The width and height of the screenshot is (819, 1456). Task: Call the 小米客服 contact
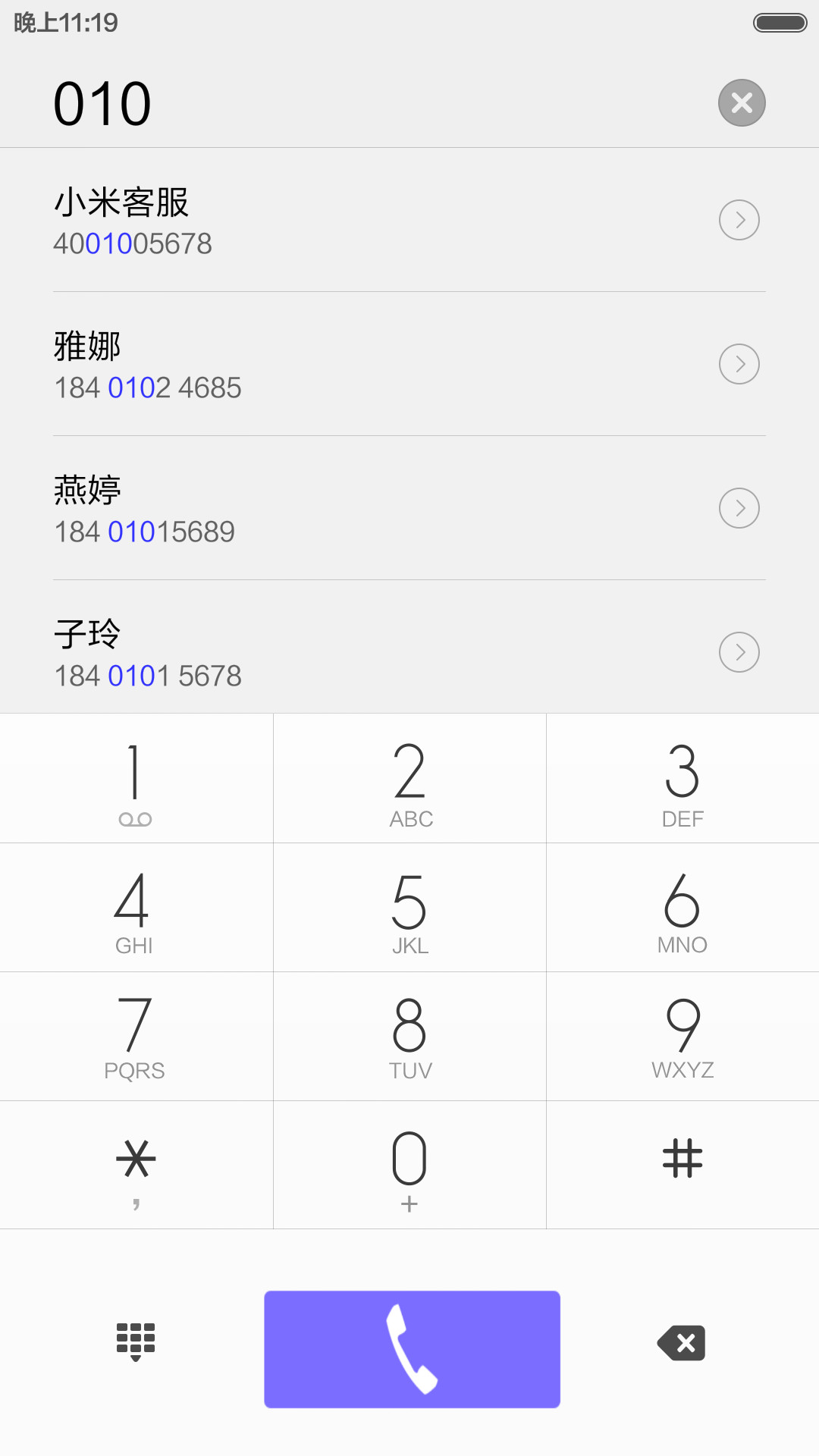(x=409, y=220)
